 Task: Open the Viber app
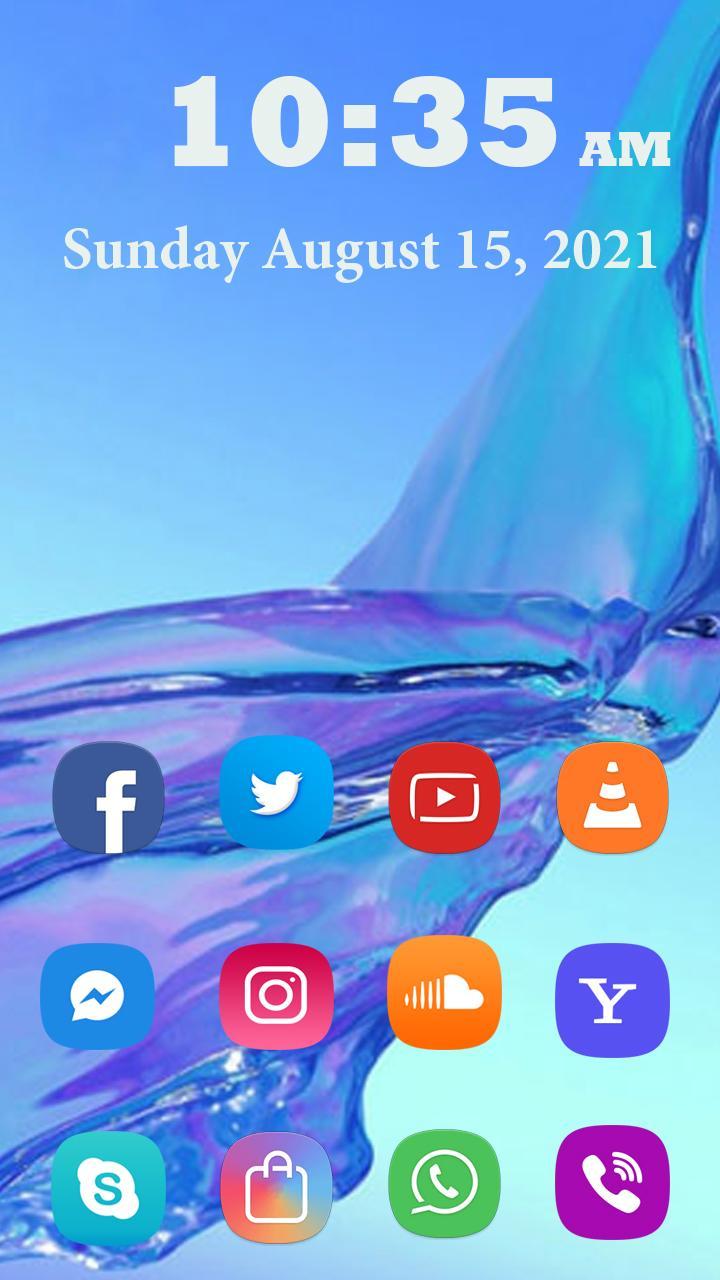point(612,1182)
